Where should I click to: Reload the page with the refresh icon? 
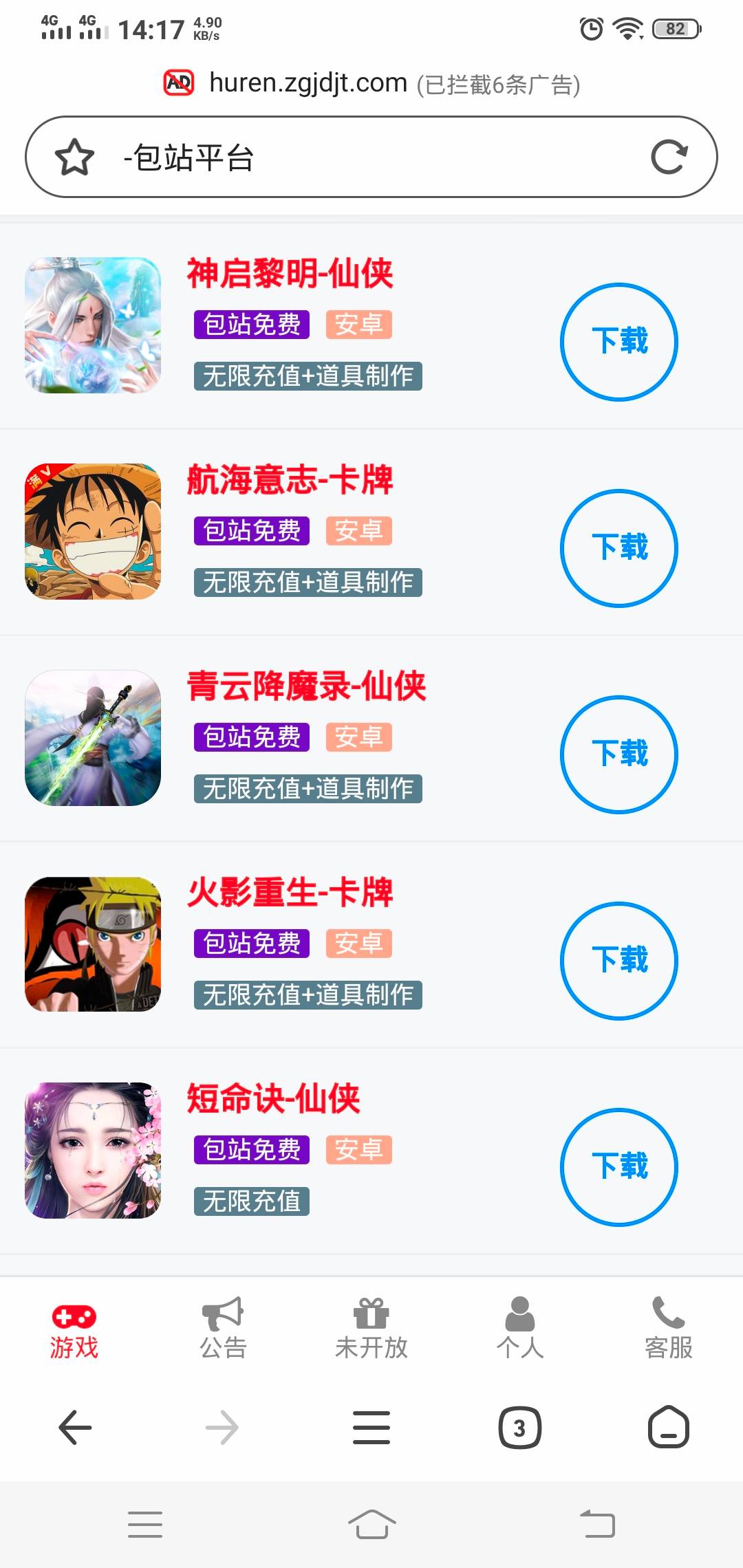point(669,157)
